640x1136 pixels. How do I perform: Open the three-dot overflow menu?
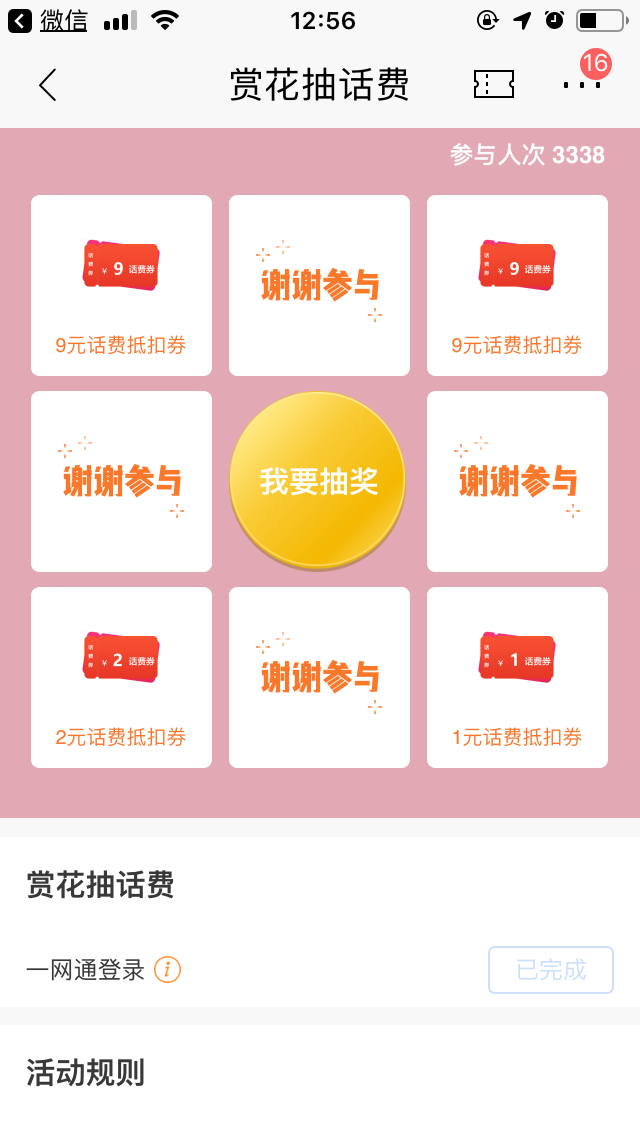(582, 85)
